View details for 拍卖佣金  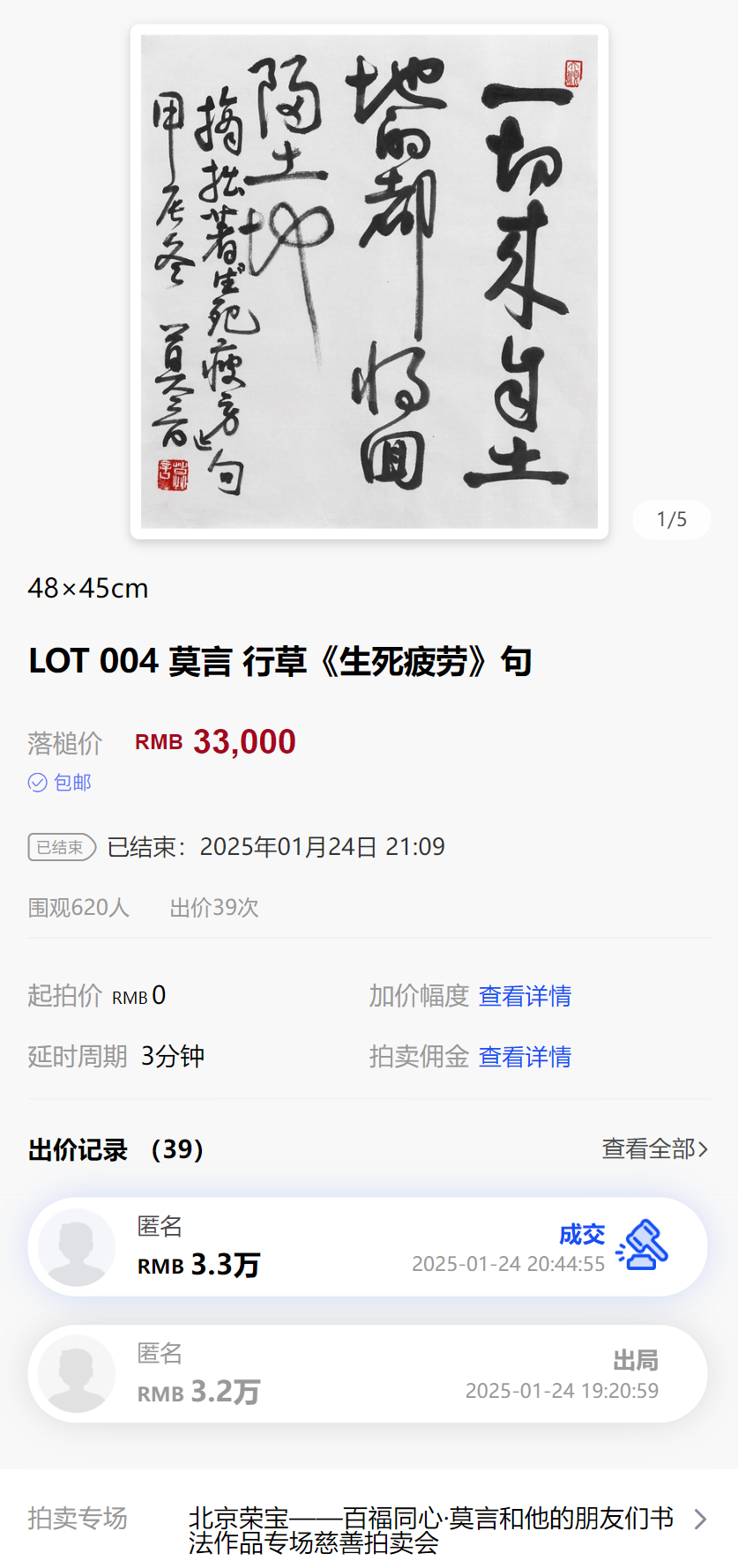coord(525,1057)
